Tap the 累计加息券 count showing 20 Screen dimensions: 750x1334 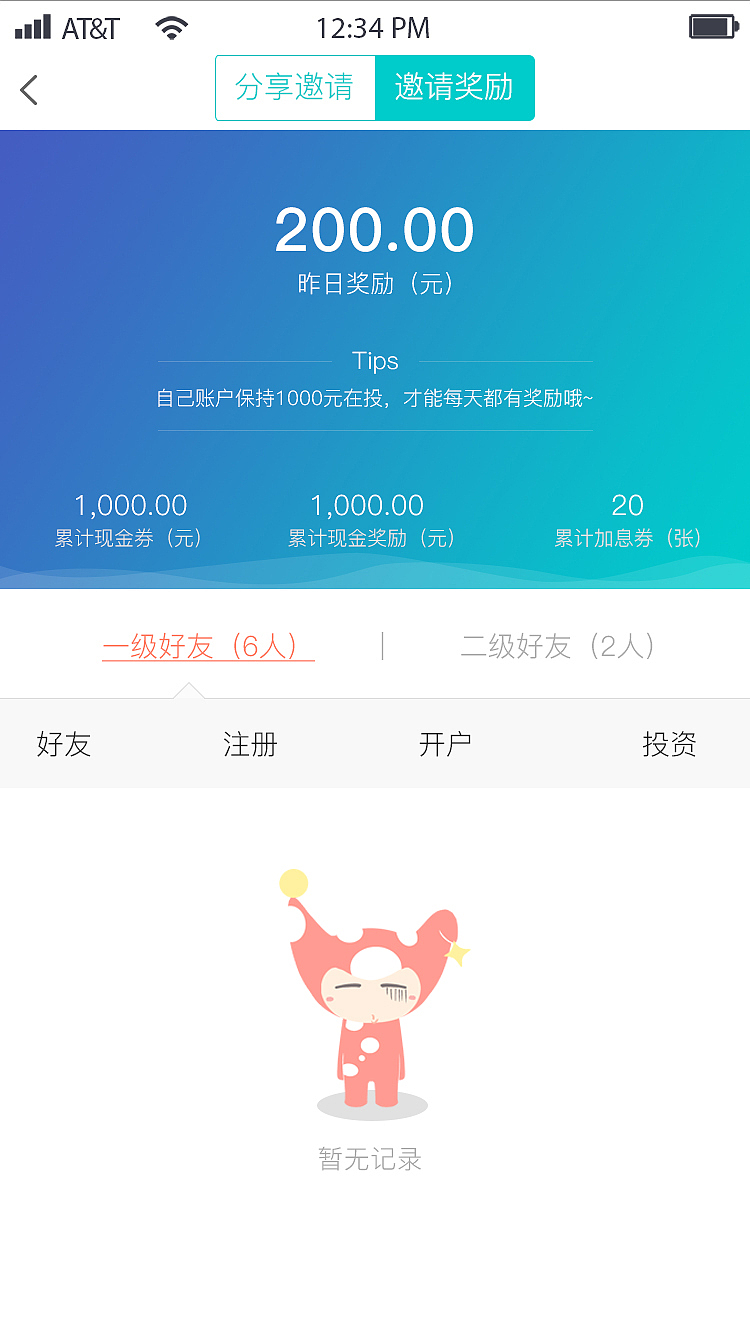[630, 505]
